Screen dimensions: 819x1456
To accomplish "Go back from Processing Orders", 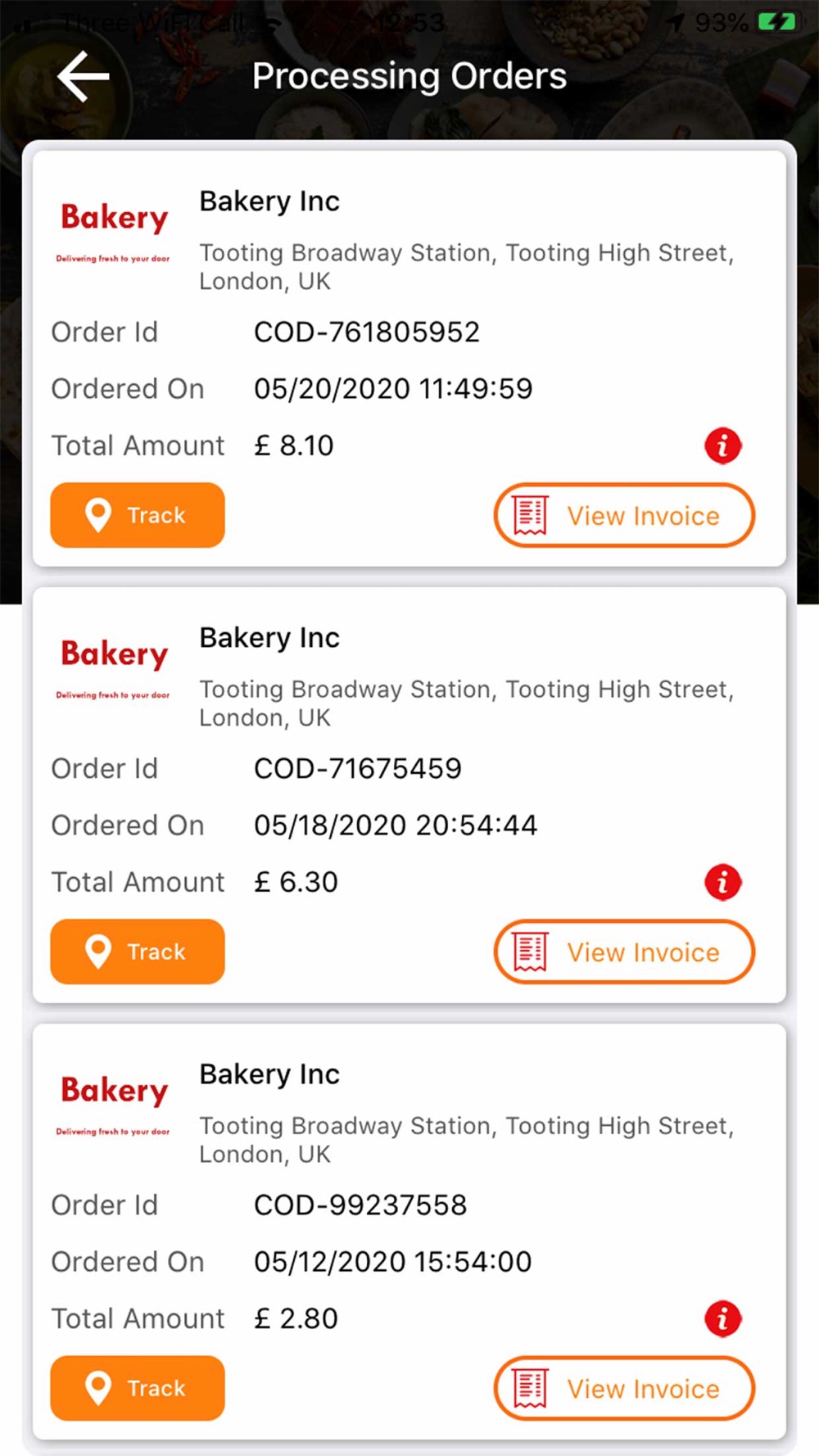I will pos(83,76).
